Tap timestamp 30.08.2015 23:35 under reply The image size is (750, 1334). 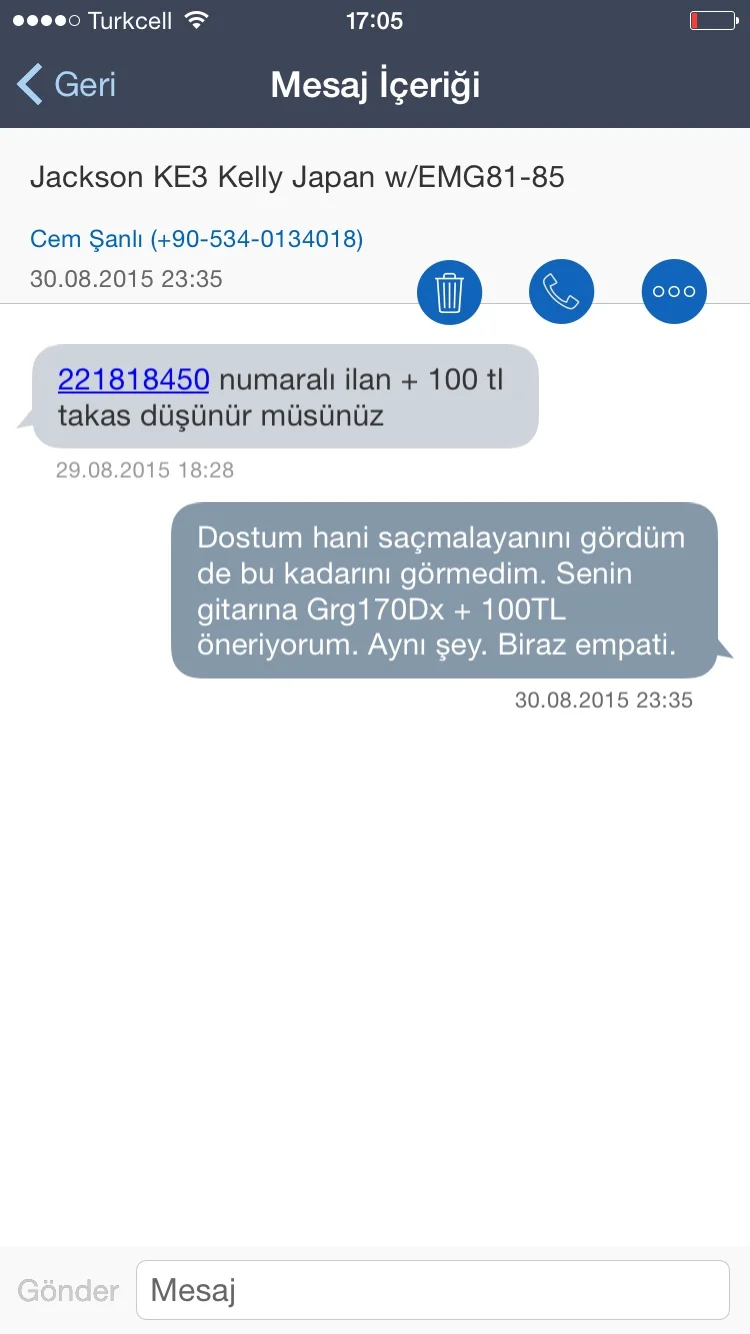coord(604,700)
